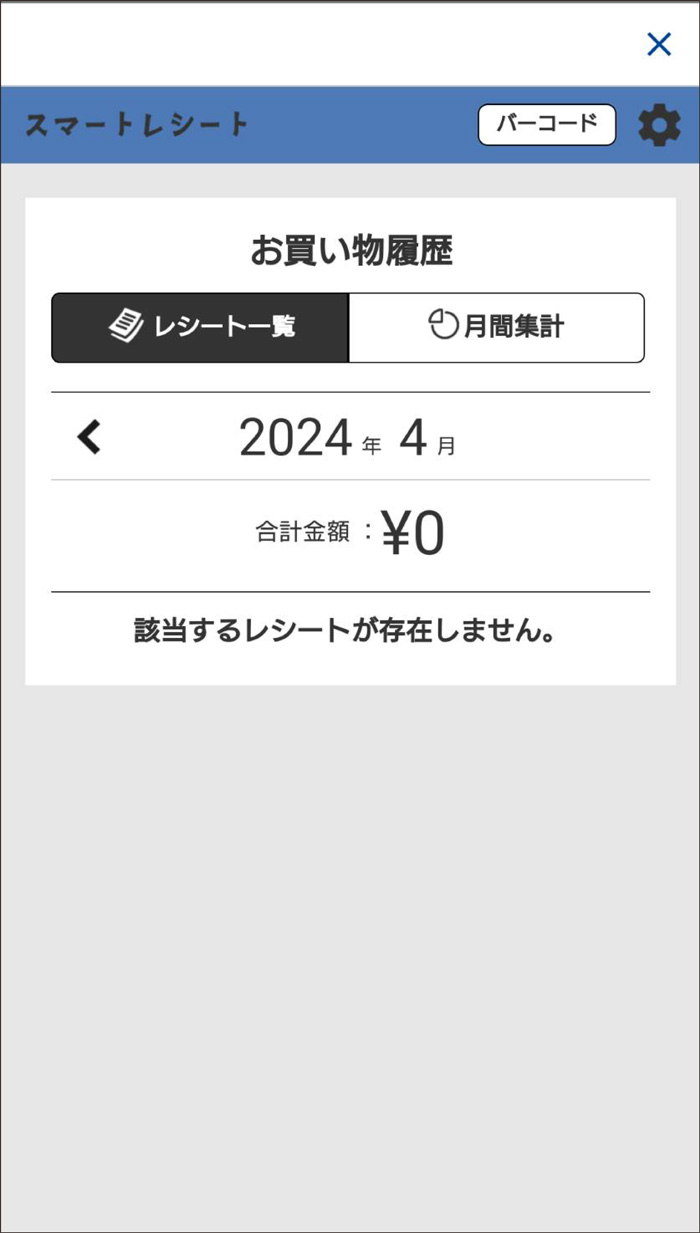Go to the previous month
Screen dimensions: 700x1233
[x=90, y=437]
